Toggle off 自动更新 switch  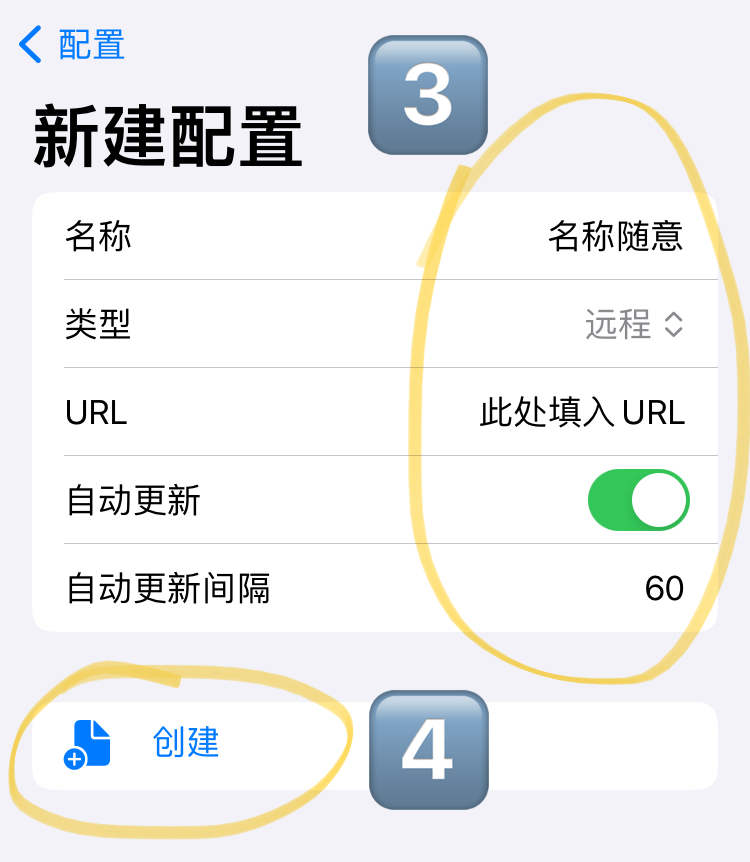[x=638, y=500]
